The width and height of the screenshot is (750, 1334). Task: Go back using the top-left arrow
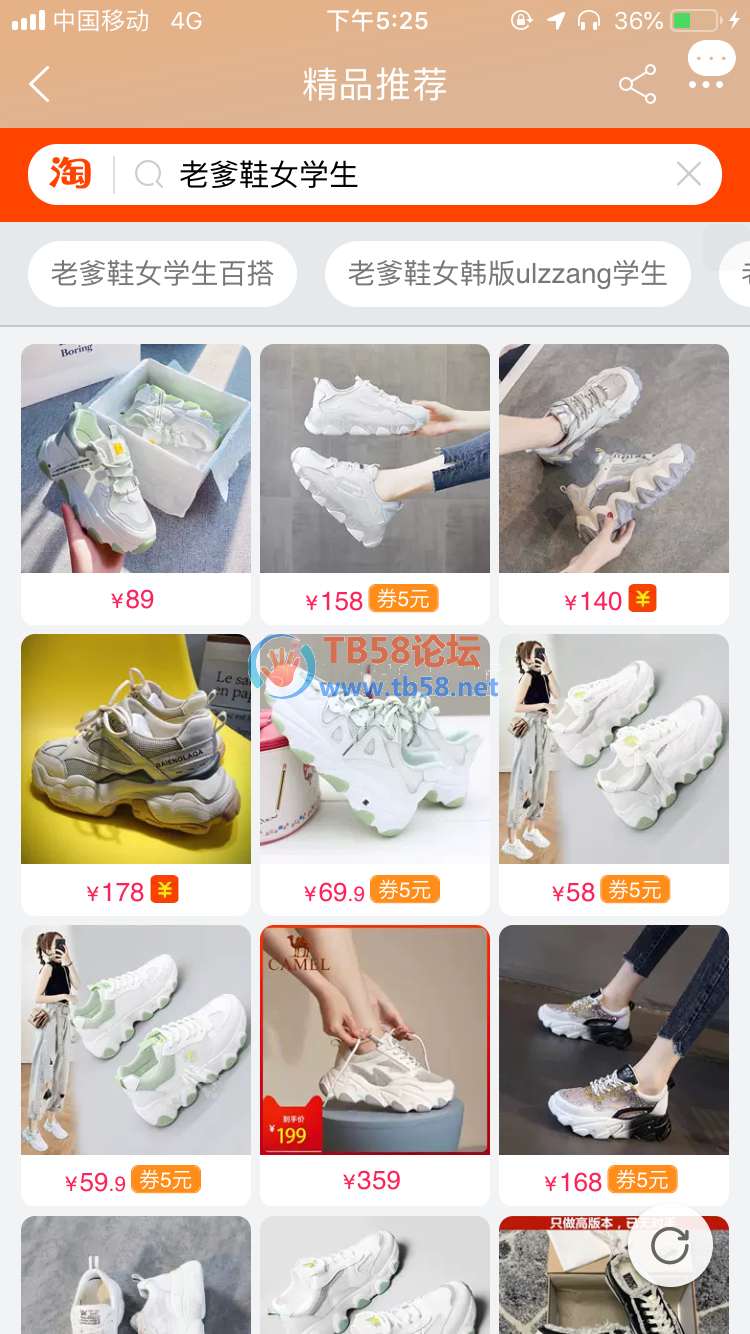point(40,85)
